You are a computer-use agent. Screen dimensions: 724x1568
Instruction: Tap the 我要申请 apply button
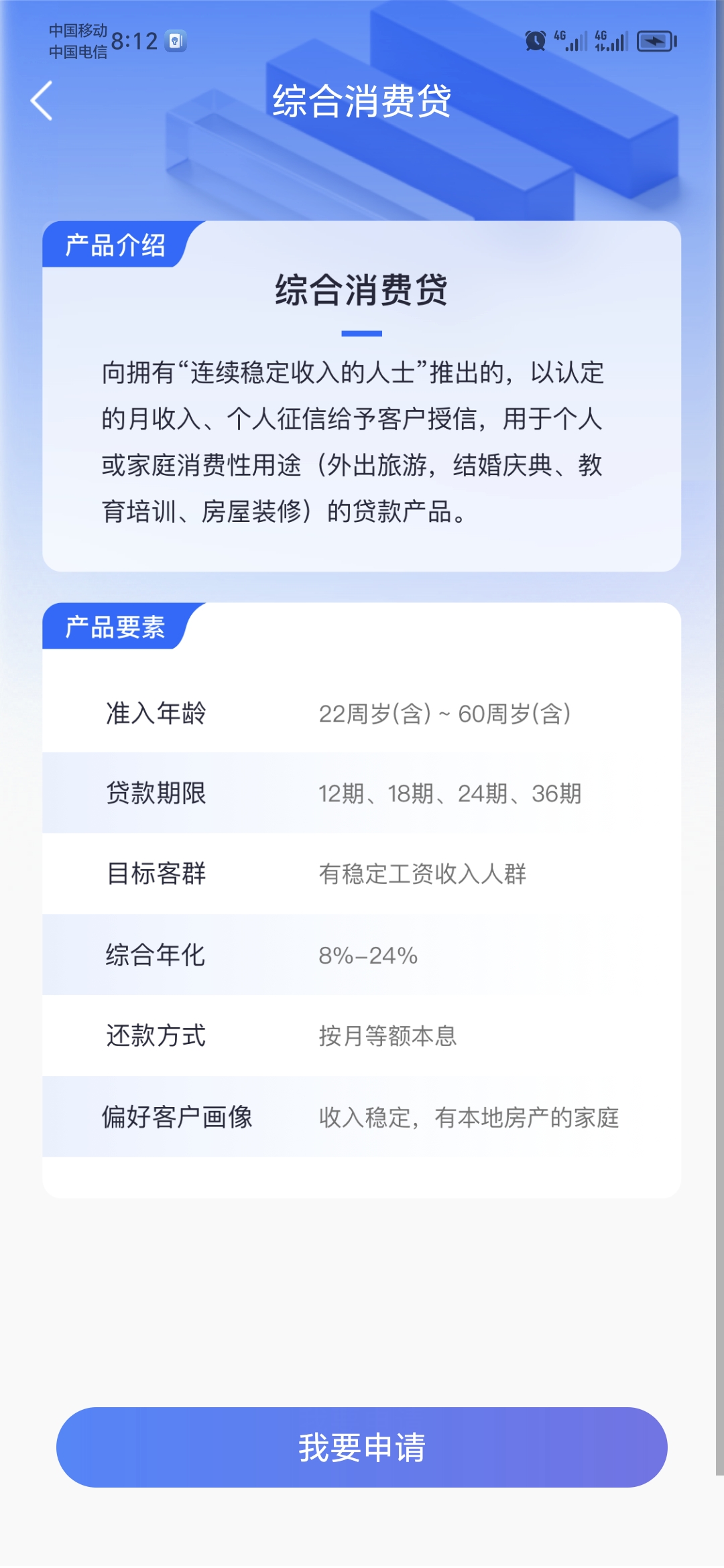(362, 1447)
